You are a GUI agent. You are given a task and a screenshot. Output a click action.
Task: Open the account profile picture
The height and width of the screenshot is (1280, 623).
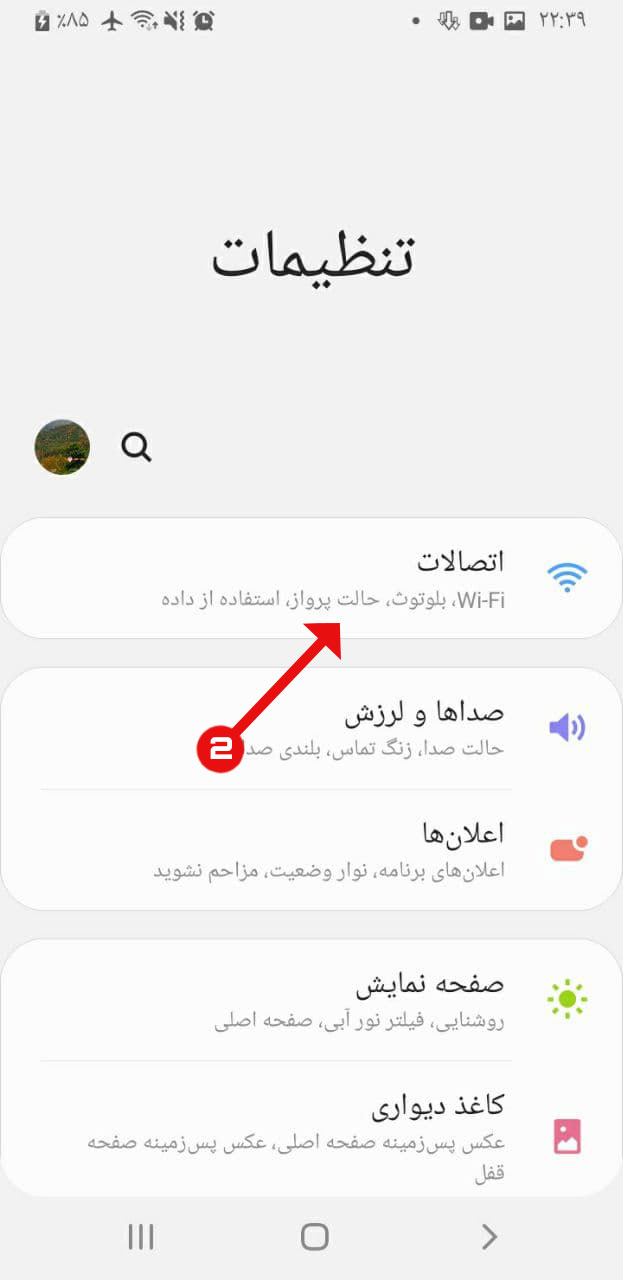[62, 447]
